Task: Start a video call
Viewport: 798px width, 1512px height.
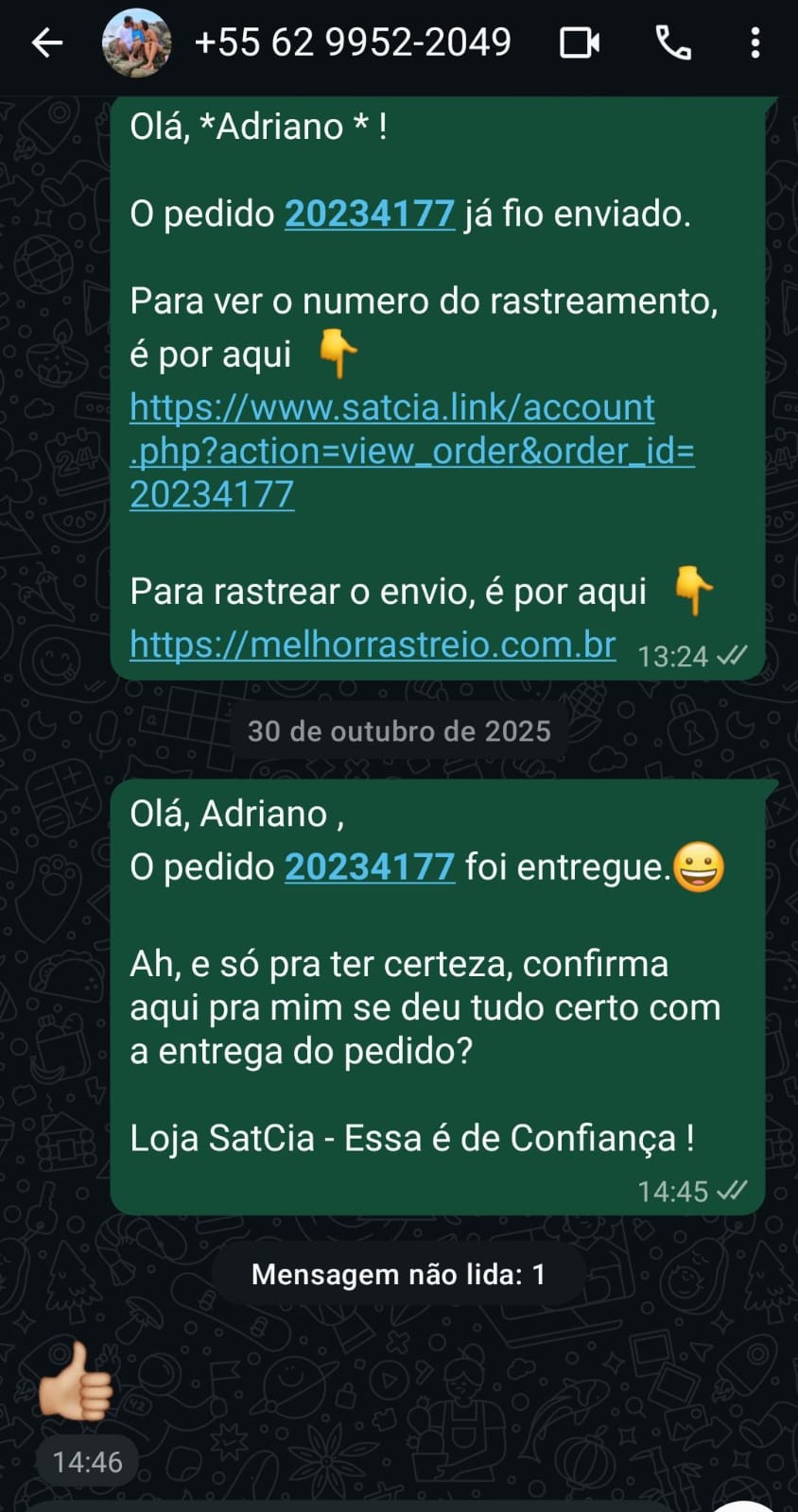Action: point(579,43)
